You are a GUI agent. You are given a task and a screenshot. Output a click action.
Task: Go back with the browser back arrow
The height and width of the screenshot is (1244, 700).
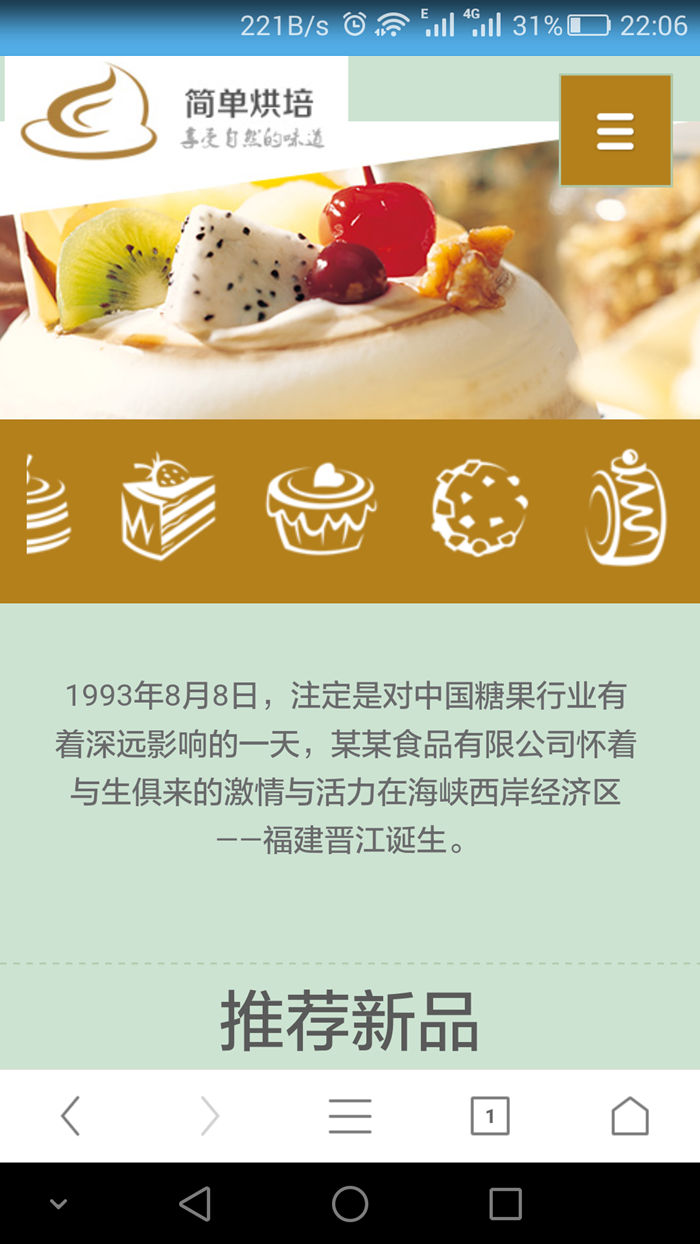70,1116
